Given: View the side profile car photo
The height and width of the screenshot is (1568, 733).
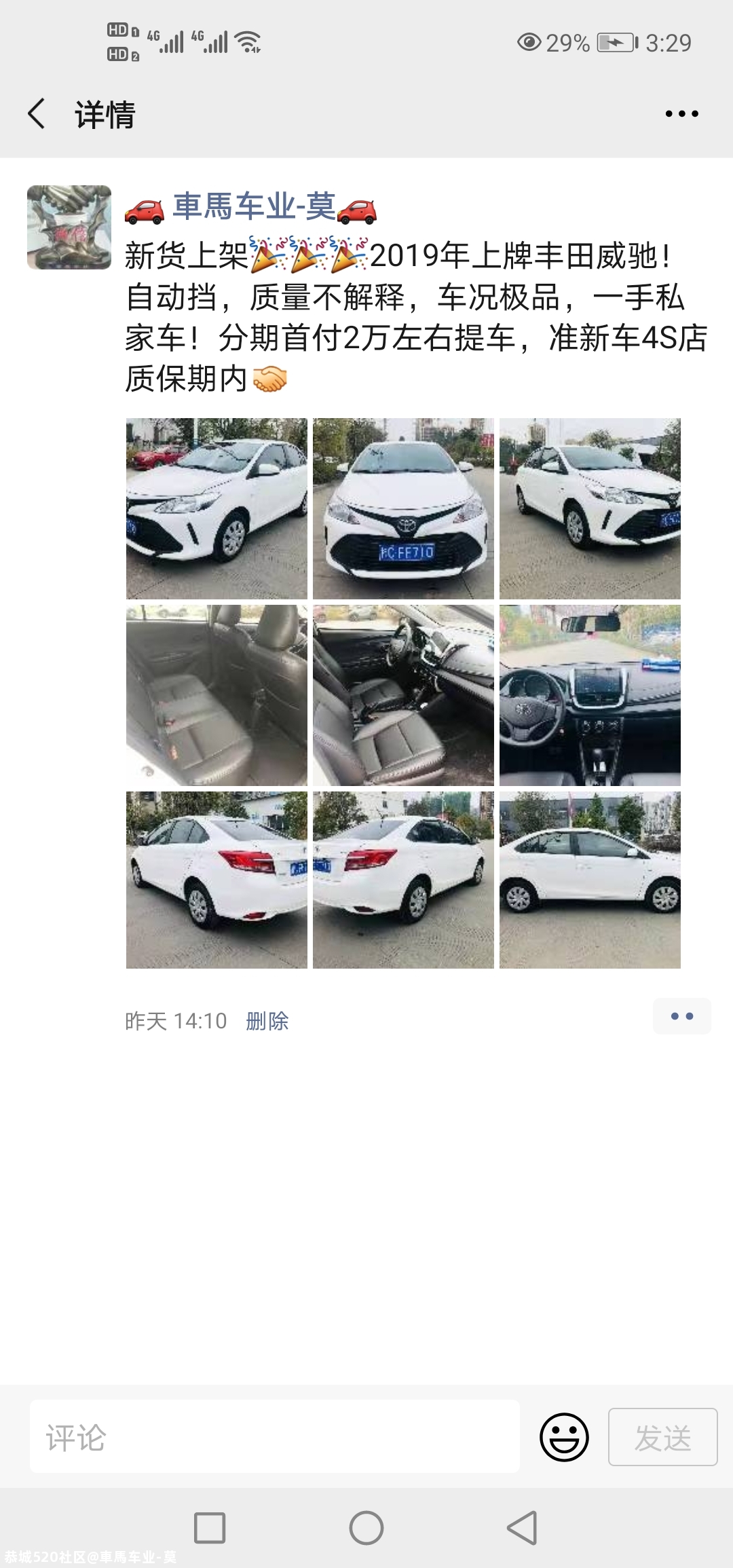Looking at the screenshot, I should click(x=590, y=880).
